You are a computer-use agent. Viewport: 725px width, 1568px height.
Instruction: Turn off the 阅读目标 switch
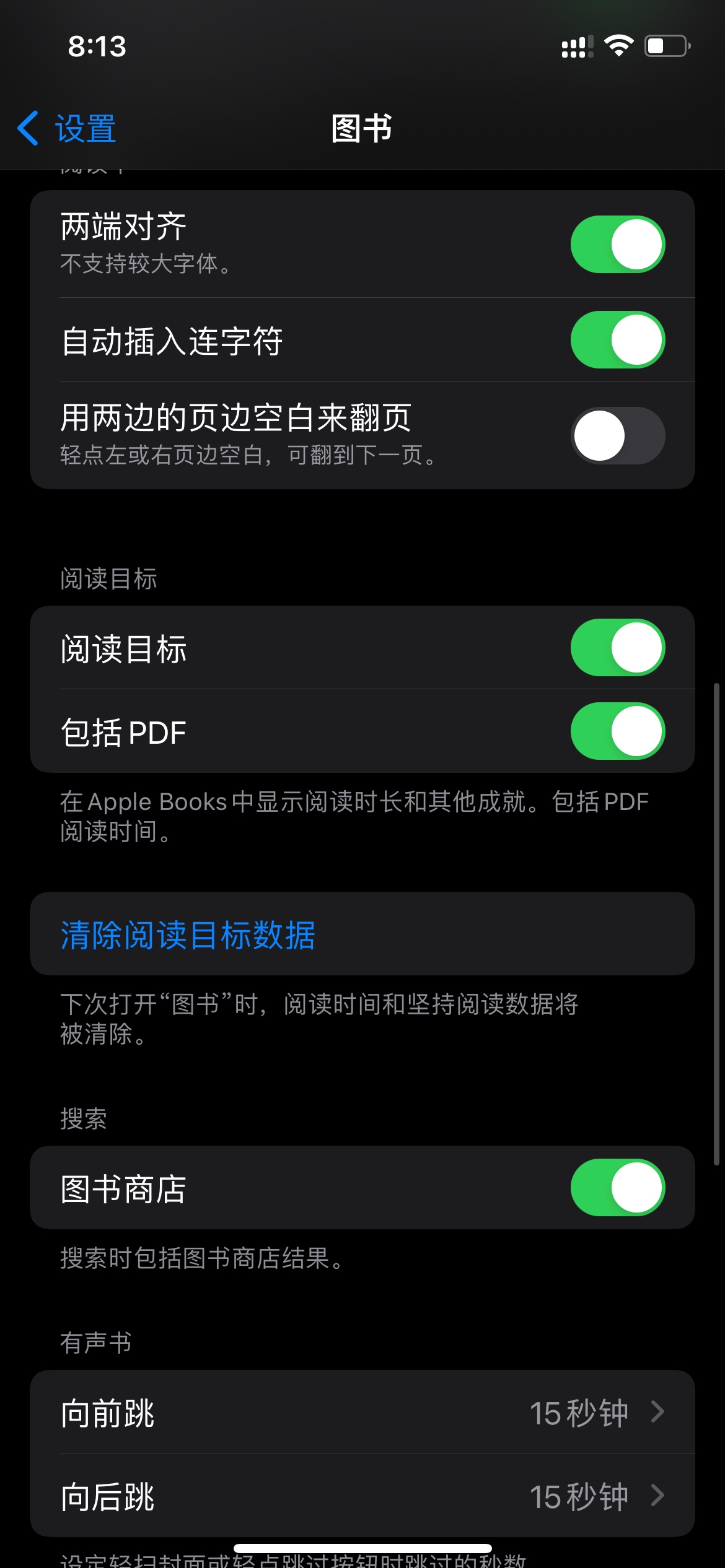[617, 648]
